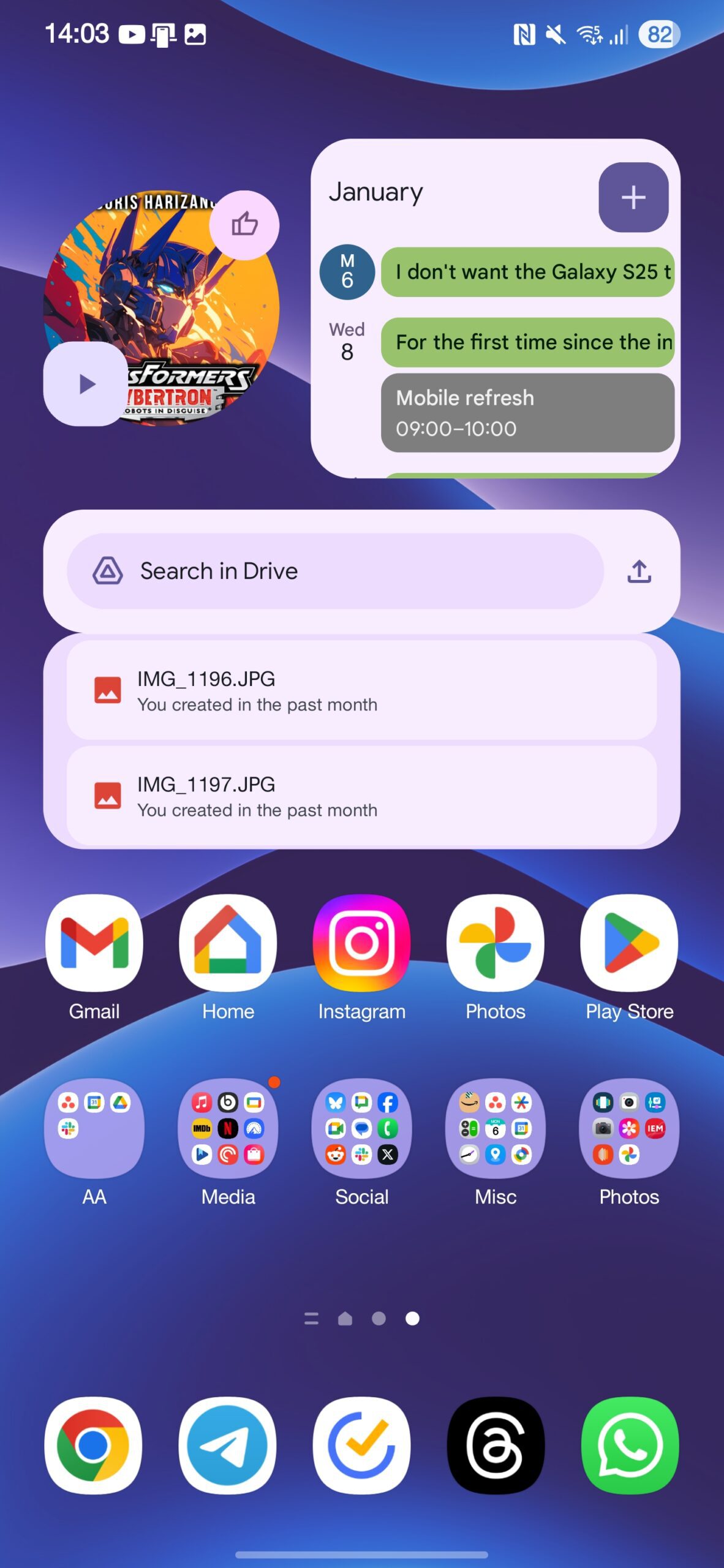Open the Galaxy S25 calendar entry
Image resolution: width=724 pixels, height=1568 pixels.
pos(527,272)
